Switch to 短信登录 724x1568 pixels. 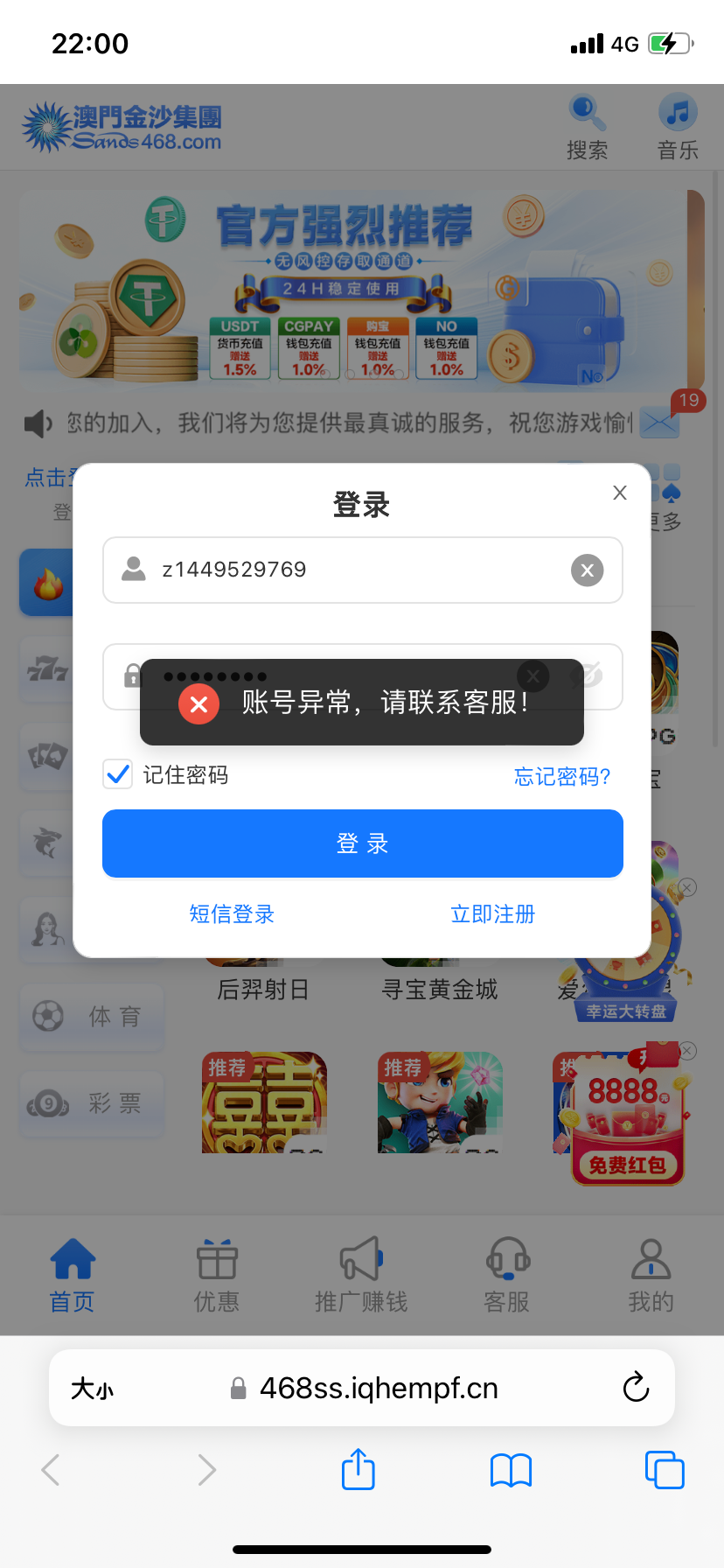click(x=232, y=914)
